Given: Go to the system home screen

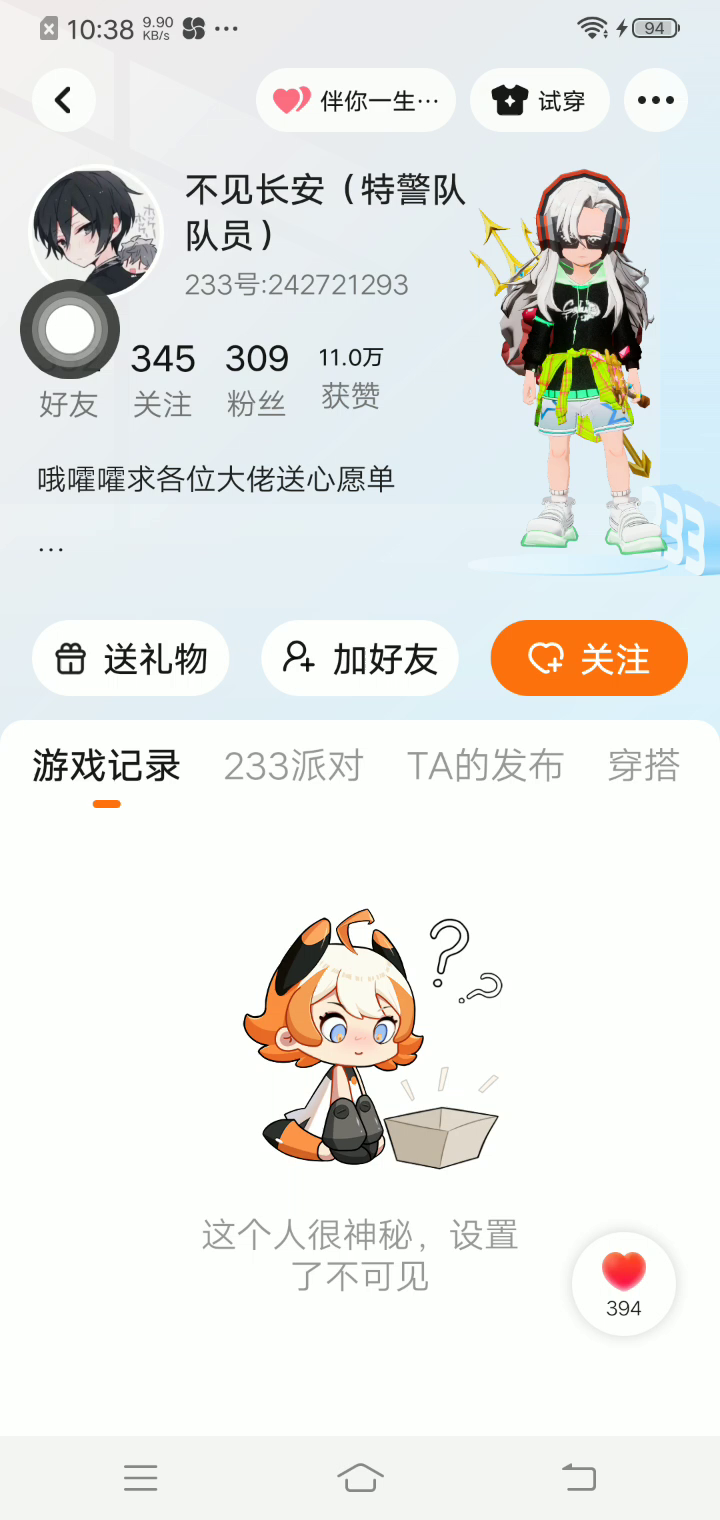Looking at the screenshot, I should pyautogui.click(x=360, y=1477).
